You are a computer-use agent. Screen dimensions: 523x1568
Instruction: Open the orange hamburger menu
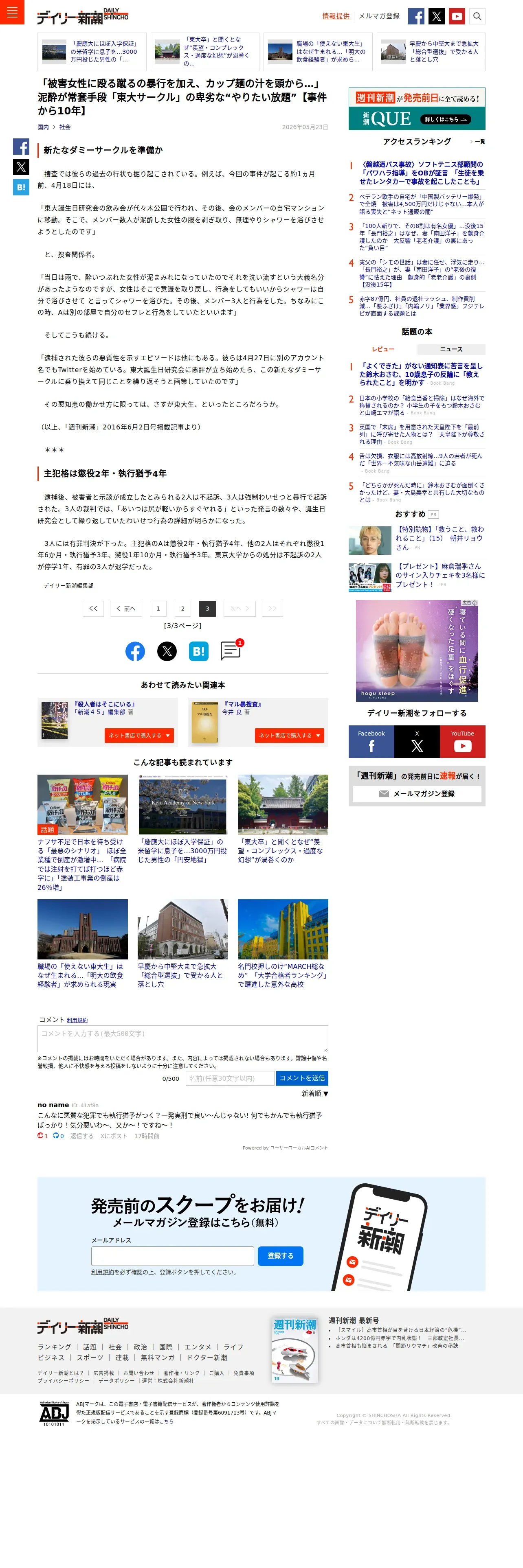click(x=11, y=11)
